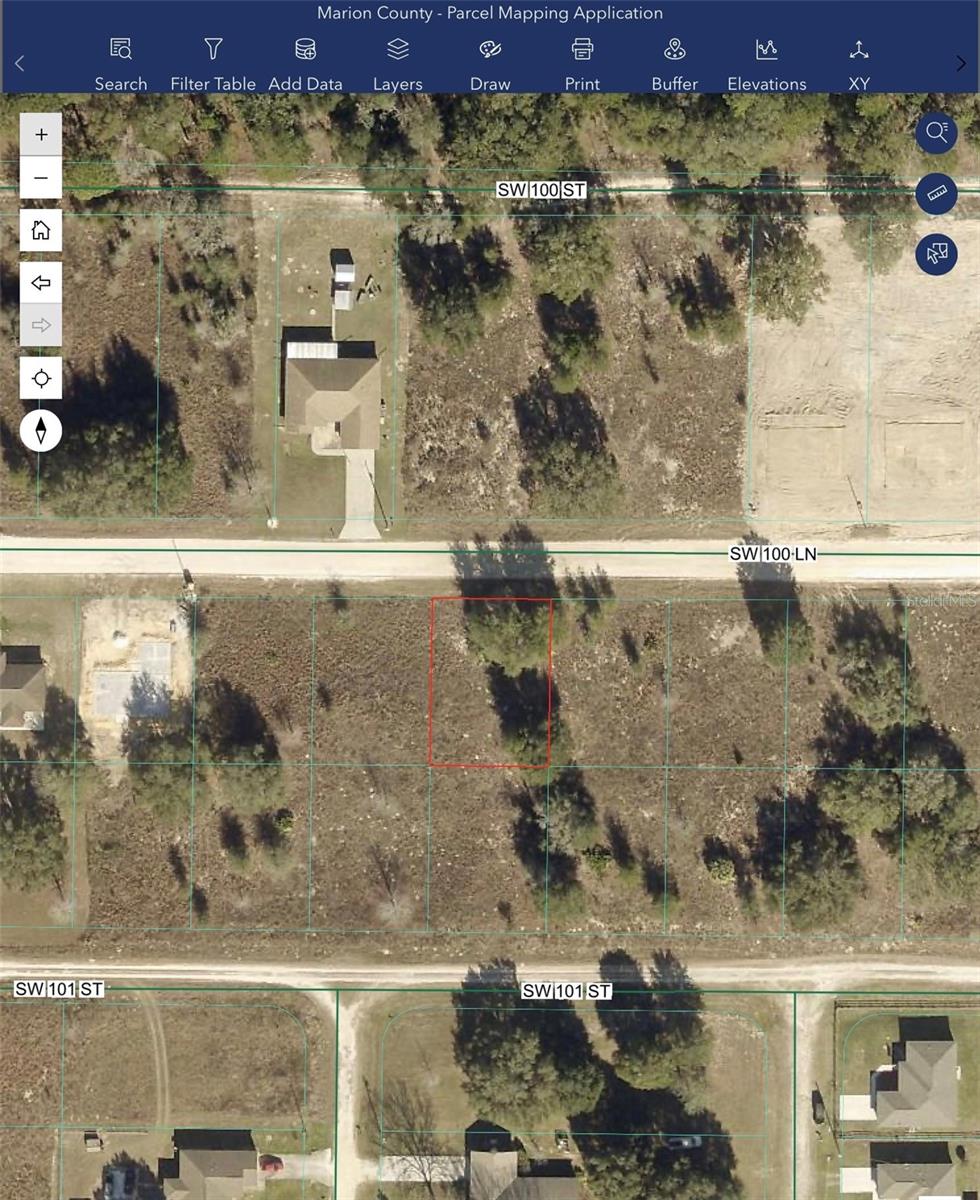Open the Elevations tool
The height and width of the screenshot is (1200, 980).
tap(766, 60)
